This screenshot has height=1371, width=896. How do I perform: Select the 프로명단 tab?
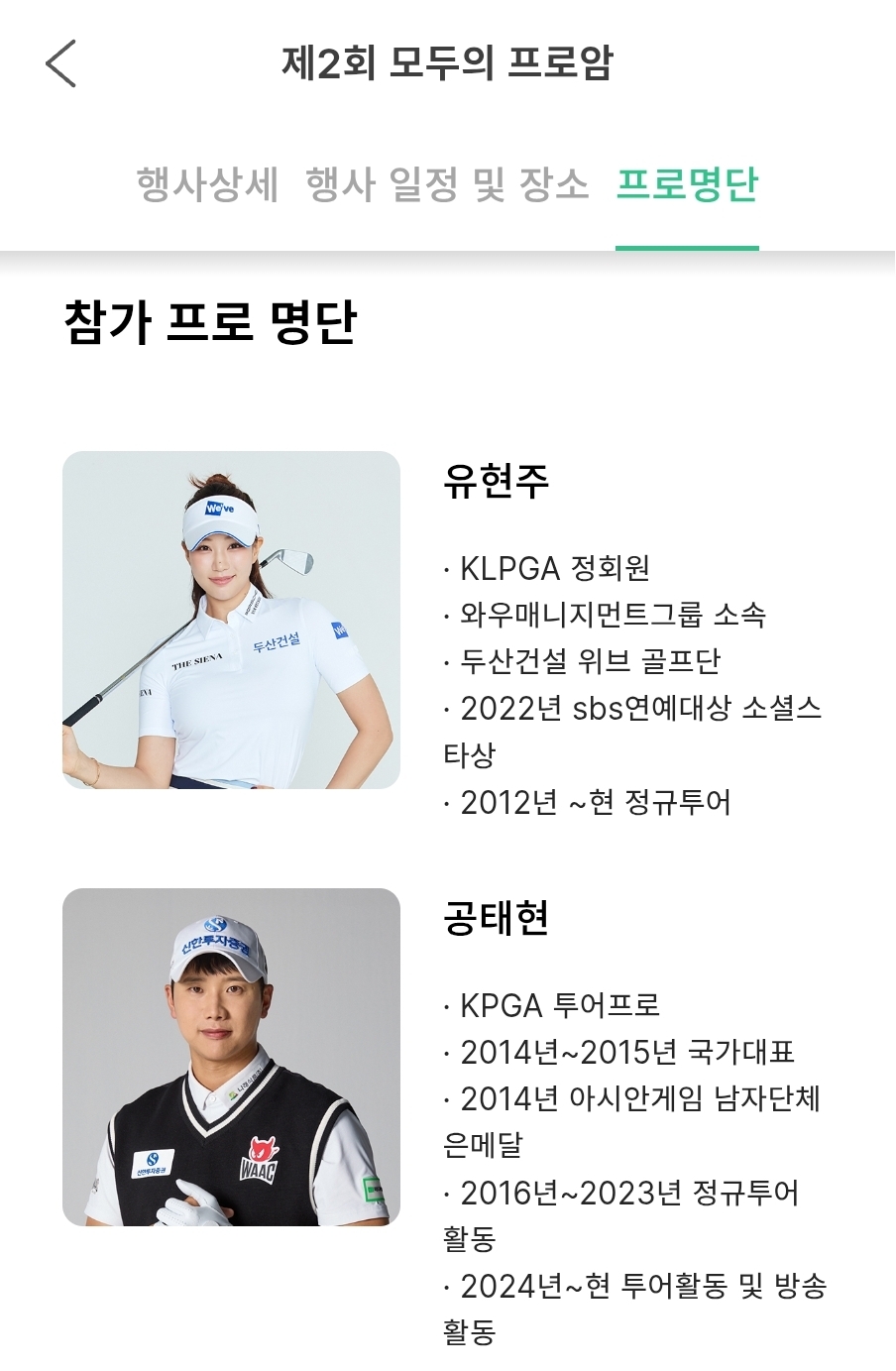tap(687, 184)
